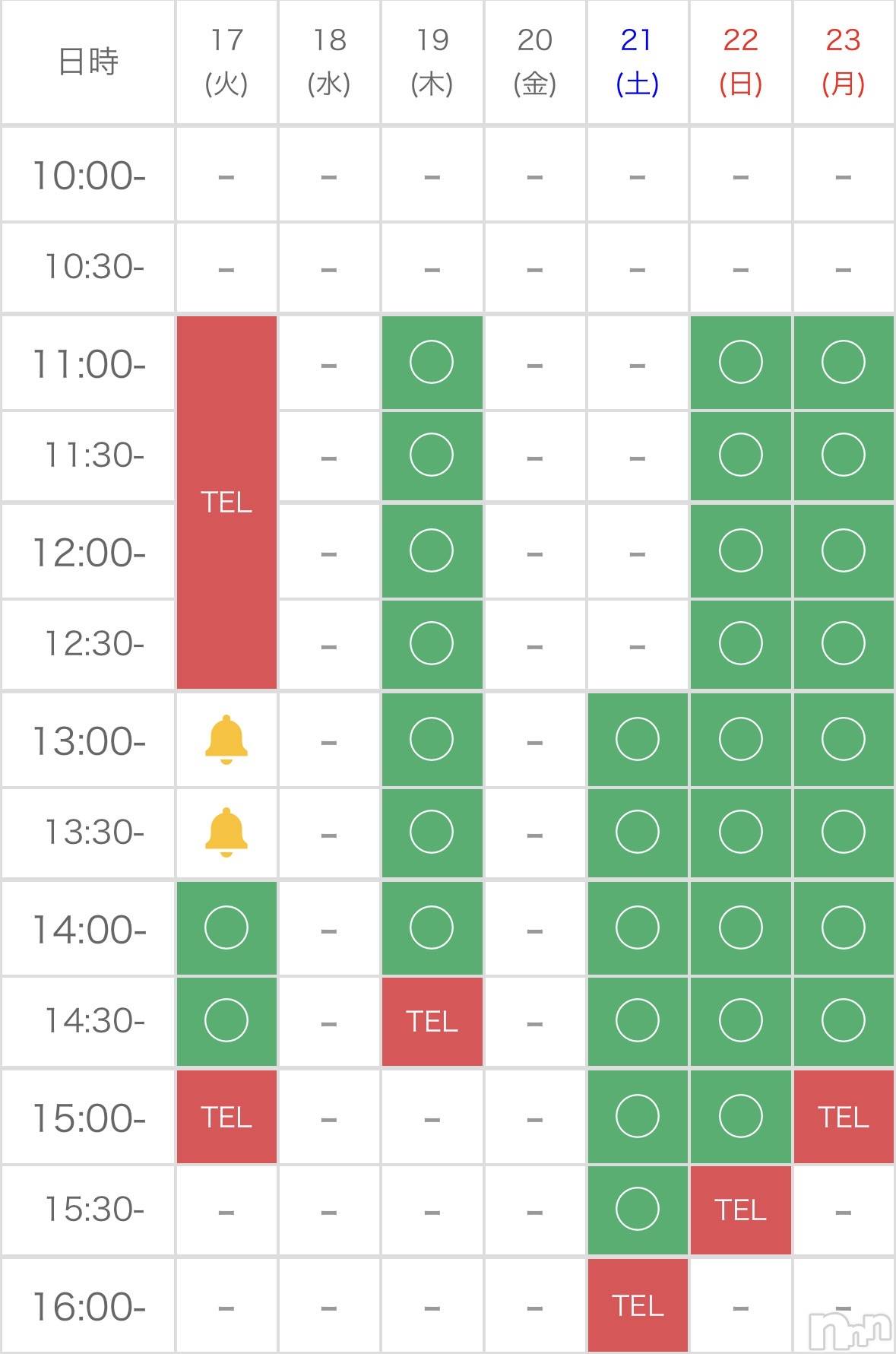Tap TEL at 15:00 on the 23rd
Viewport: 896px width, 1354px height.
pos(843,1117)
